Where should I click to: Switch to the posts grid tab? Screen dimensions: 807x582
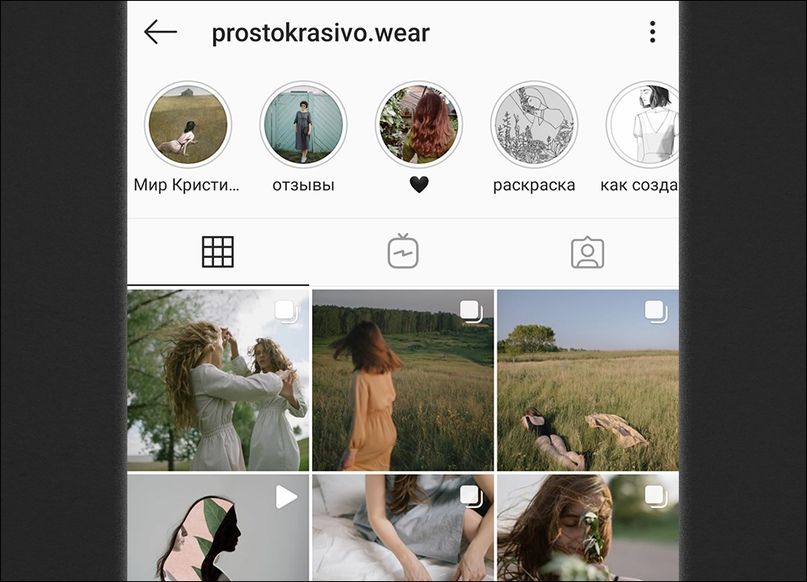click(217, 252)
